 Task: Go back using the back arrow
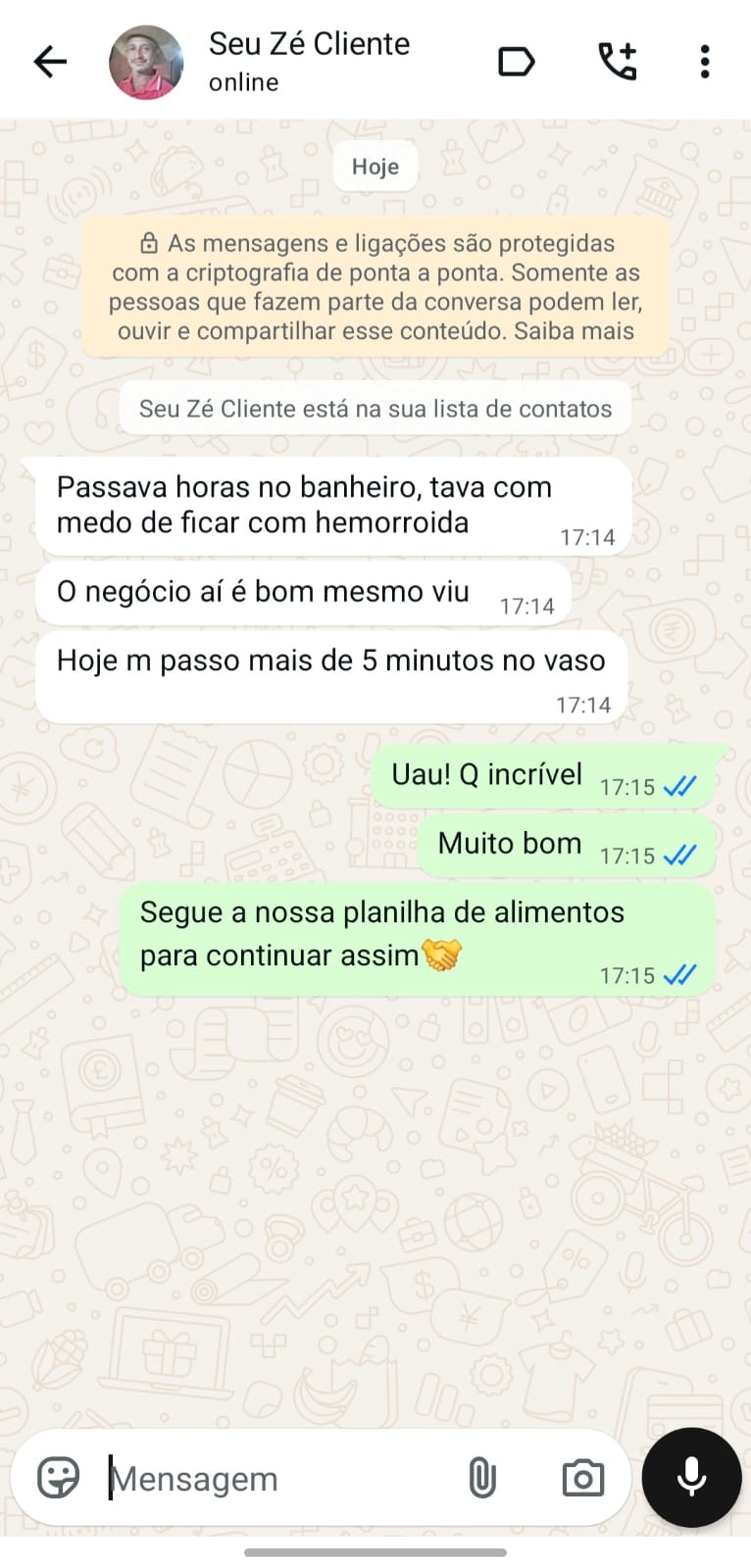(x=49, y=61)
